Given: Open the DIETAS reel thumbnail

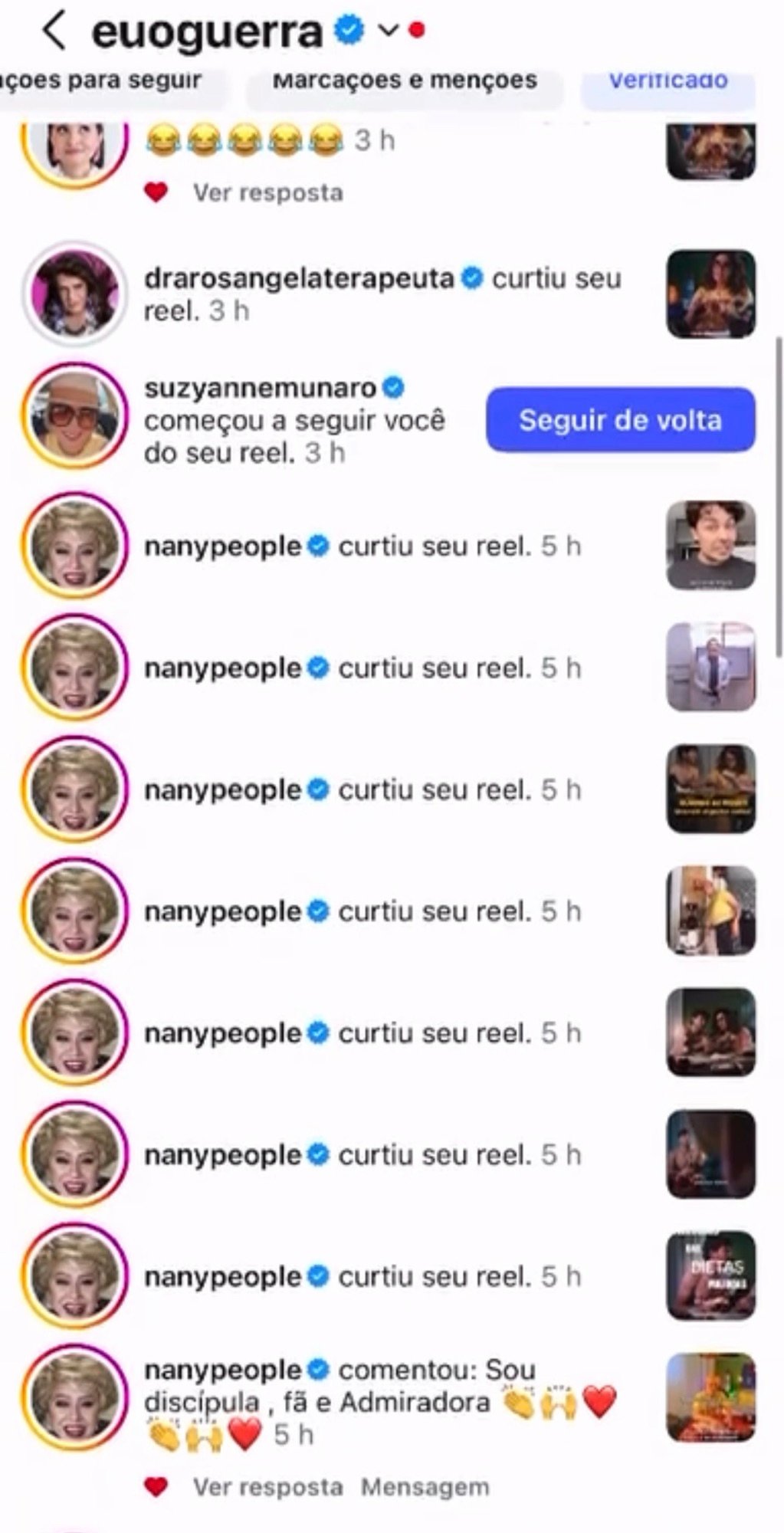Looking at the screenshot, I should [710, 1276].
